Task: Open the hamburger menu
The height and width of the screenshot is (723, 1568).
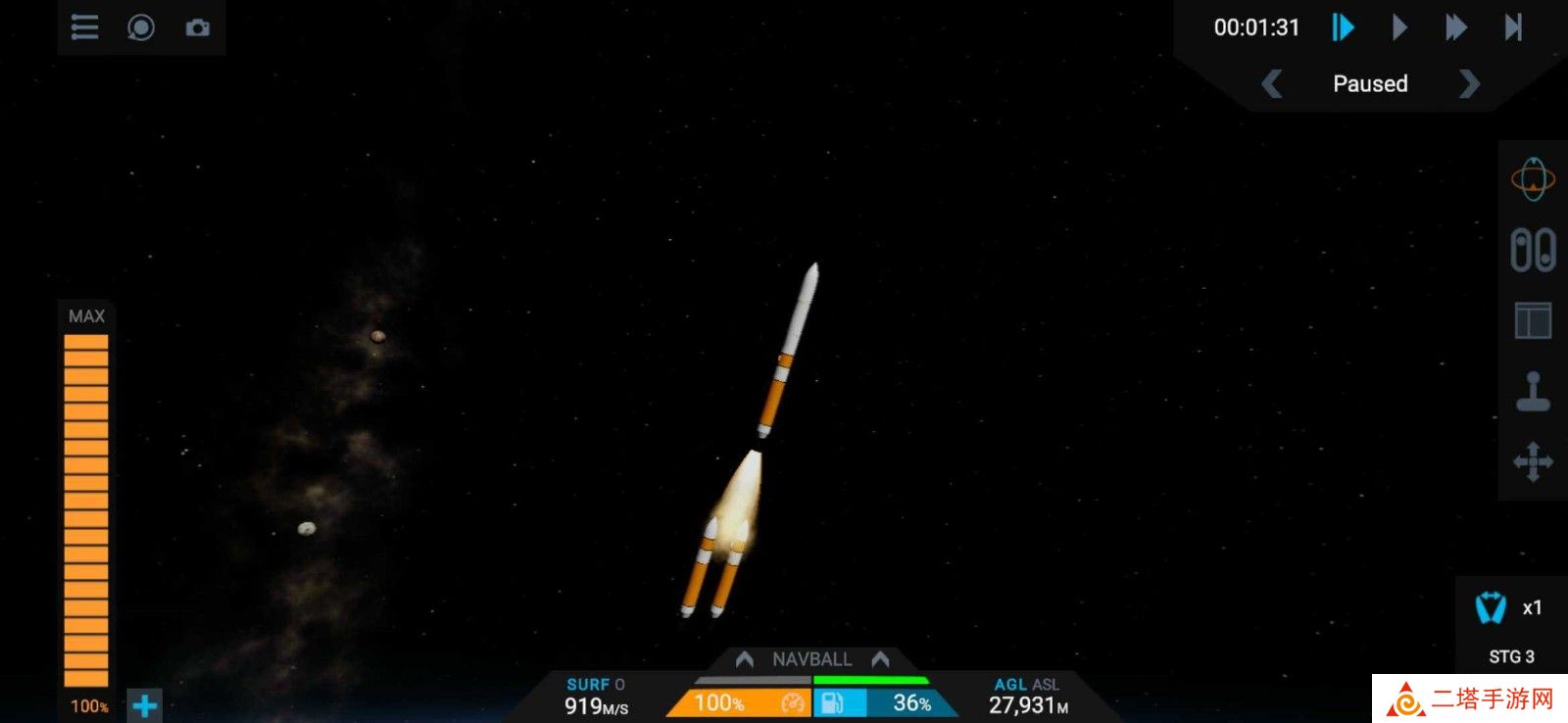Action: pyautogui.click(x=85, y=27)
